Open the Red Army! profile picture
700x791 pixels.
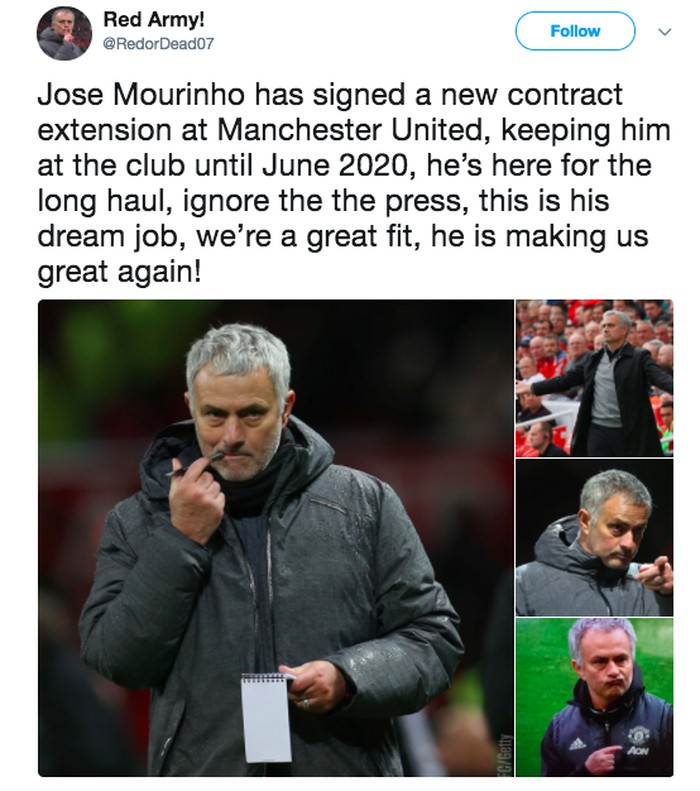65,33
